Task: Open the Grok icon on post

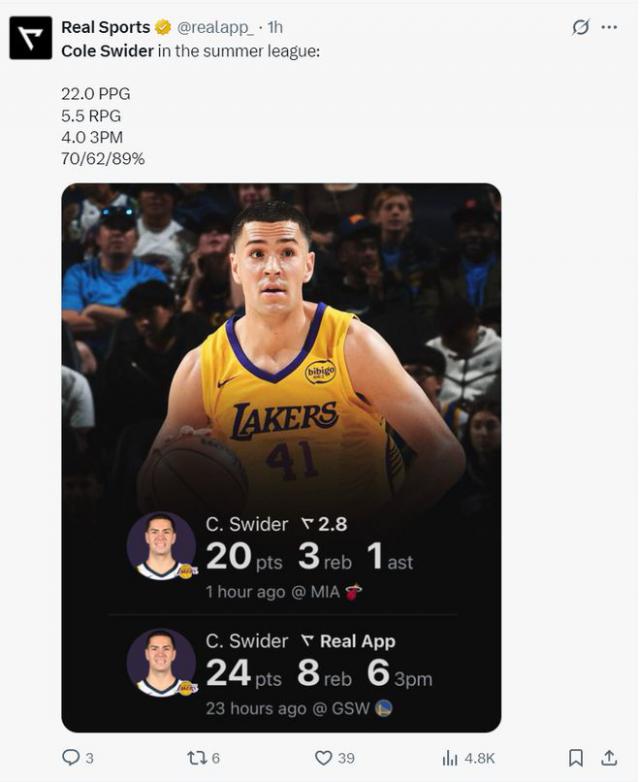Action: pyautogui.click(x=580, y=27)
